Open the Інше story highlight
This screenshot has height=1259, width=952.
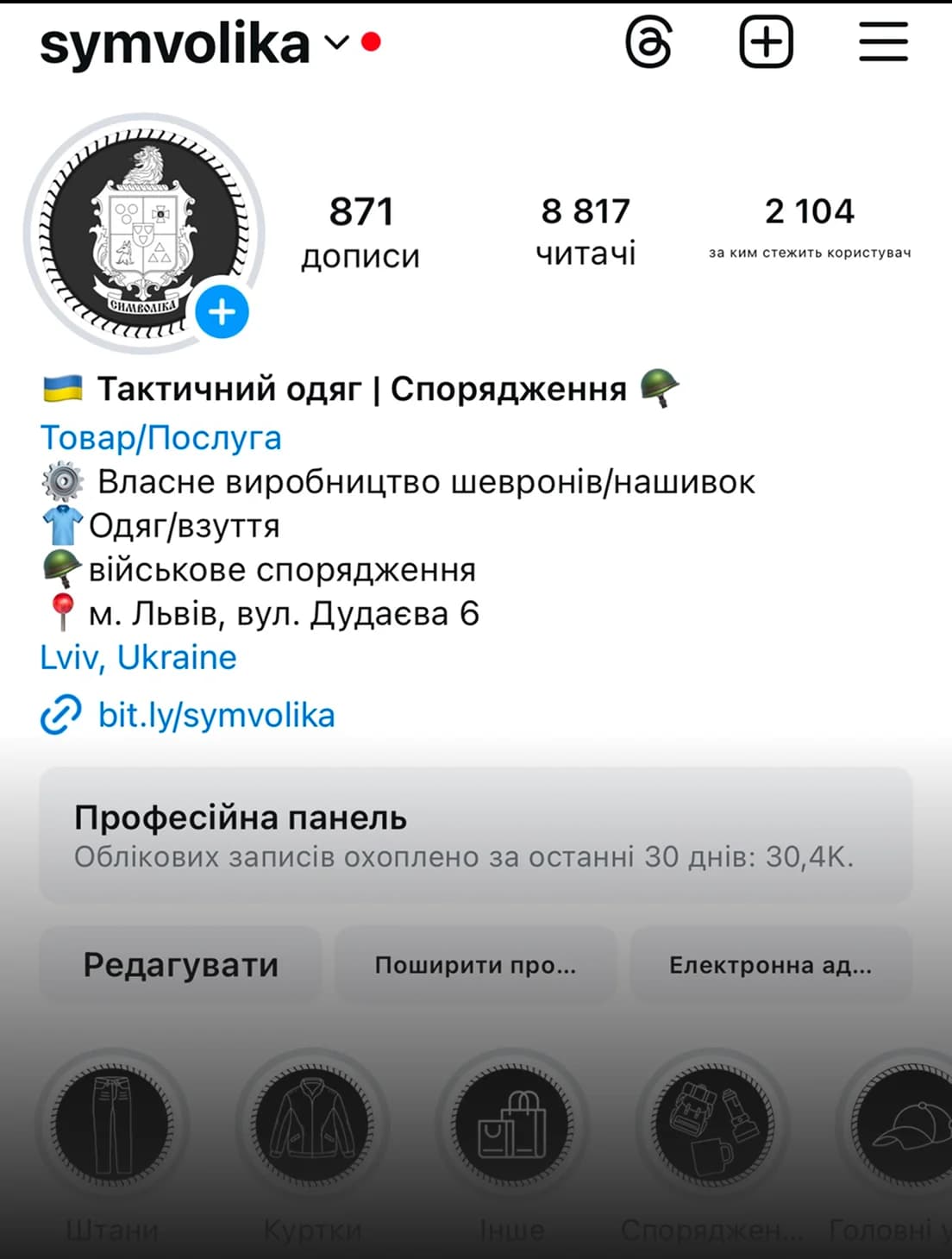coord(512,1125)
